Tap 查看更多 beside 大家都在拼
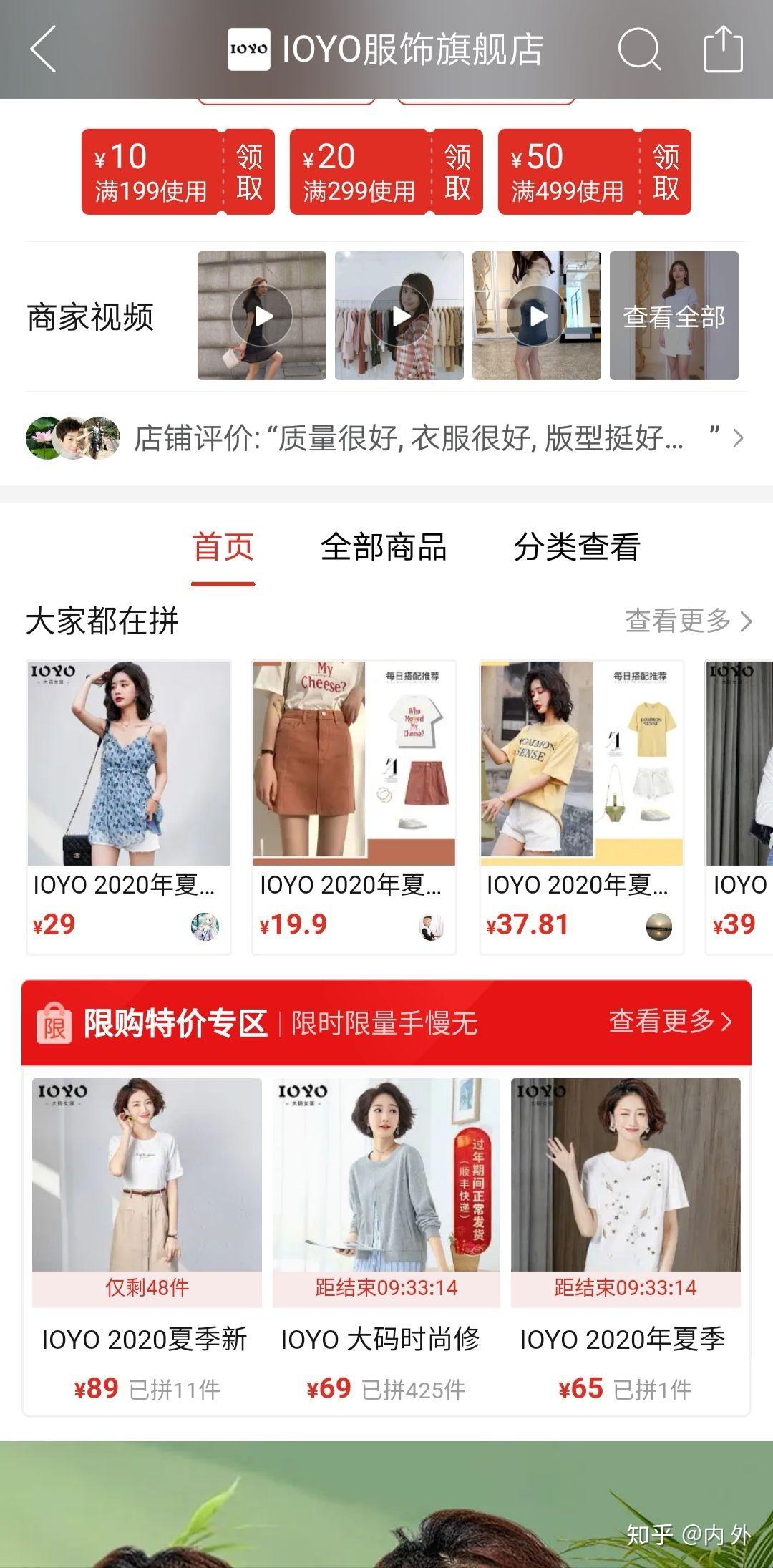The image size is (773, 1568). [688, 621]
